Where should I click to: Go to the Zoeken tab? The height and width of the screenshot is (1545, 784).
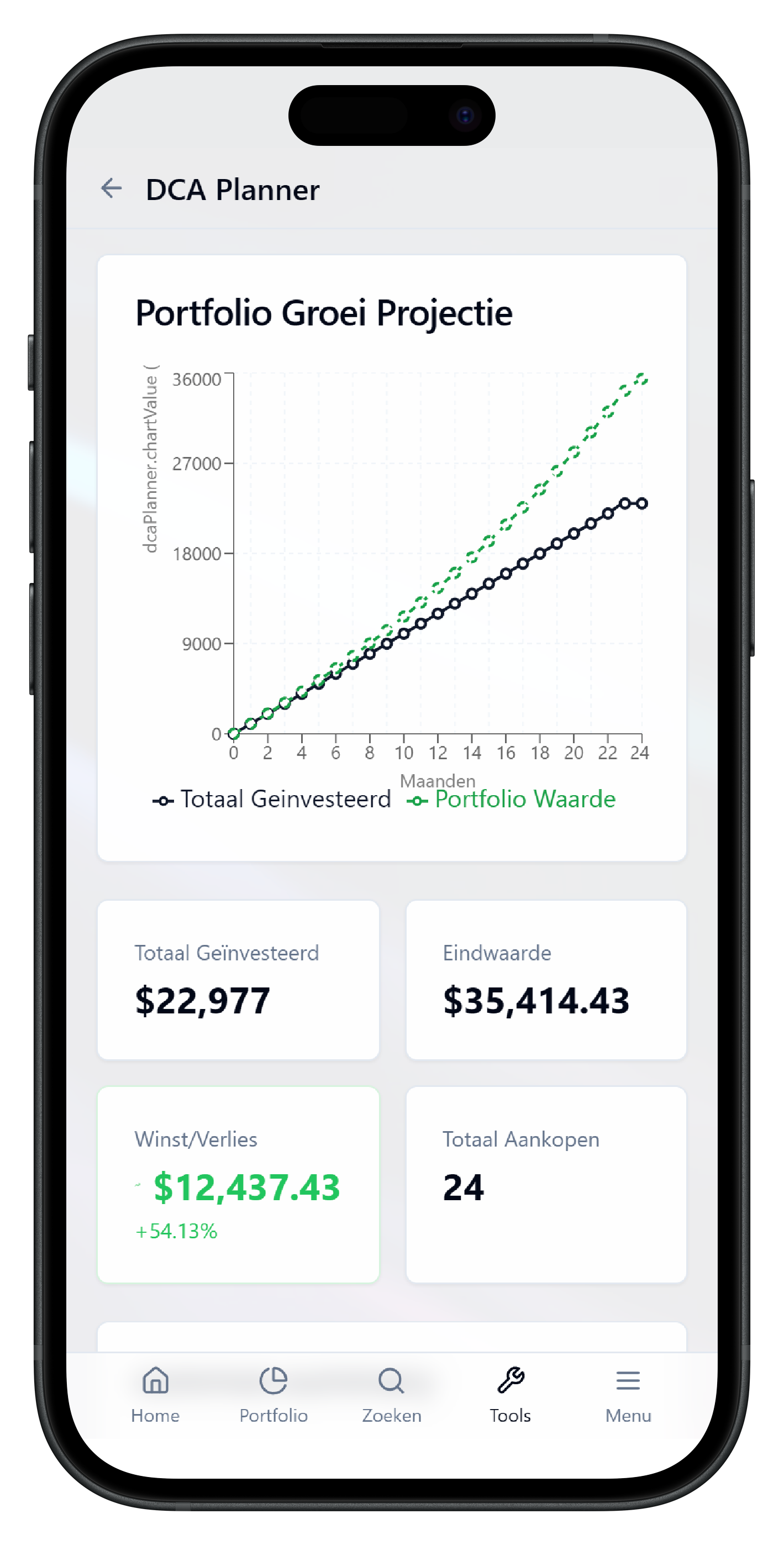pos(391,1395)
